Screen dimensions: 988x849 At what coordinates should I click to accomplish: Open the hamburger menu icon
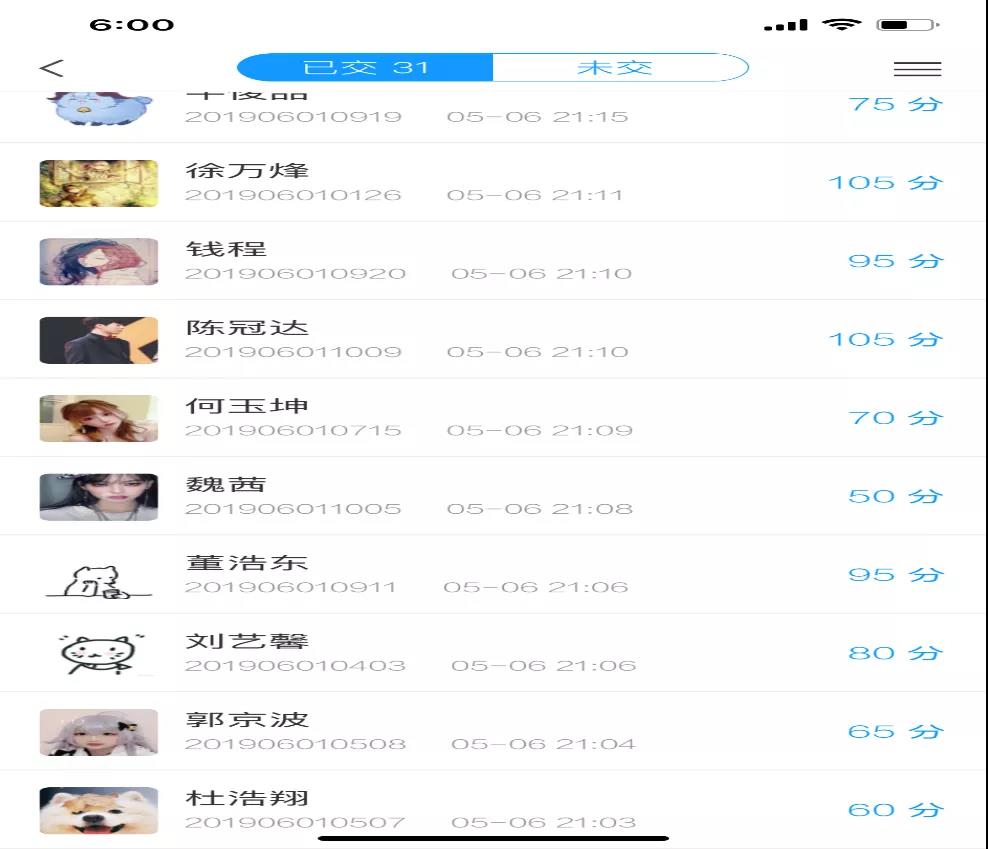916,68
